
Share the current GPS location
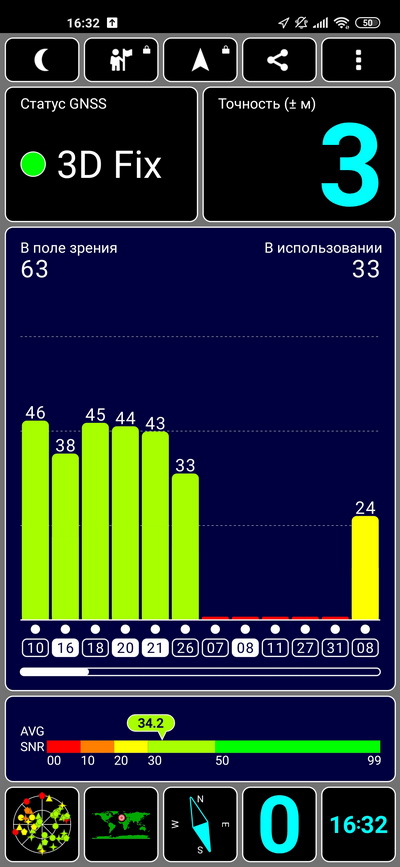click(x=279, y=60)
